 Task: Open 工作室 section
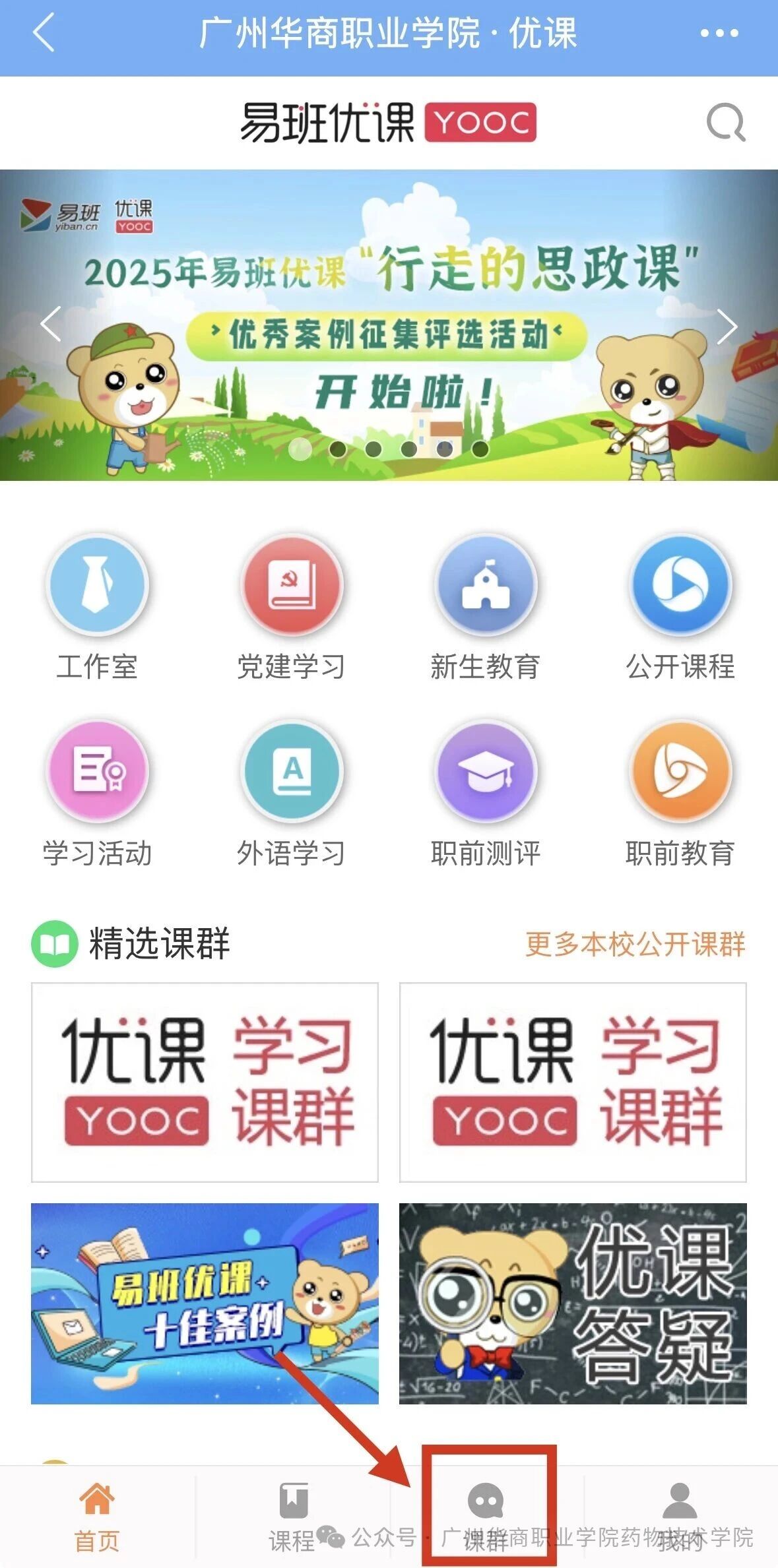(97, 607)
